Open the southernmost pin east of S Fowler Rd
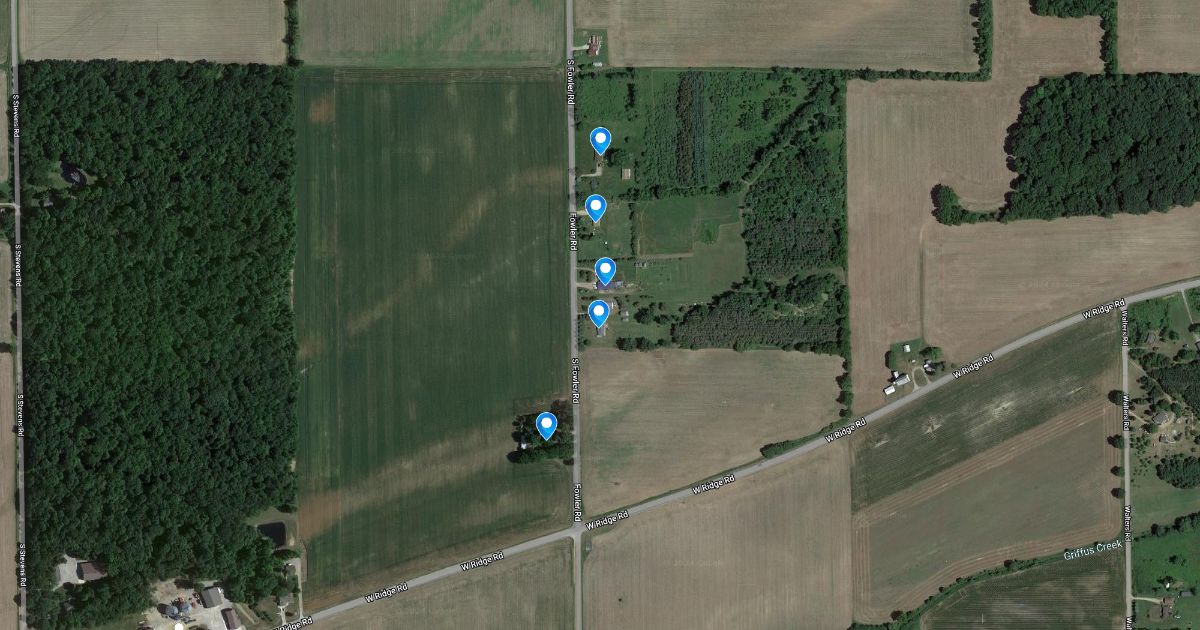Viewport: 1200px width, 630px height. tap(599, 313)
